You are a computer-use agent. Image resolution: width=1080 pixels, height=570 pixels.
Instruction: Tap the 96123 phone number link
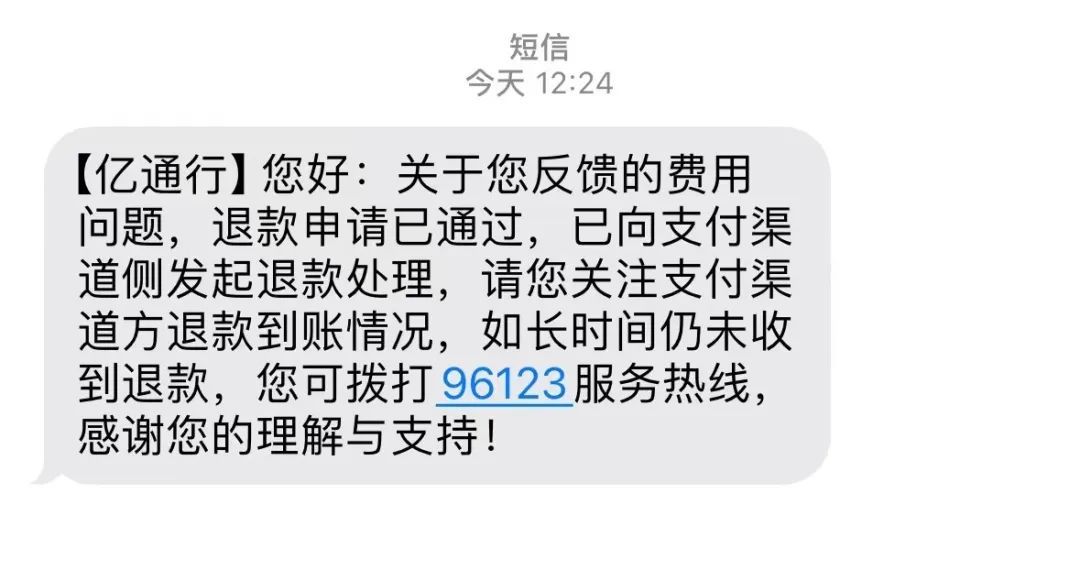[504, 385]
